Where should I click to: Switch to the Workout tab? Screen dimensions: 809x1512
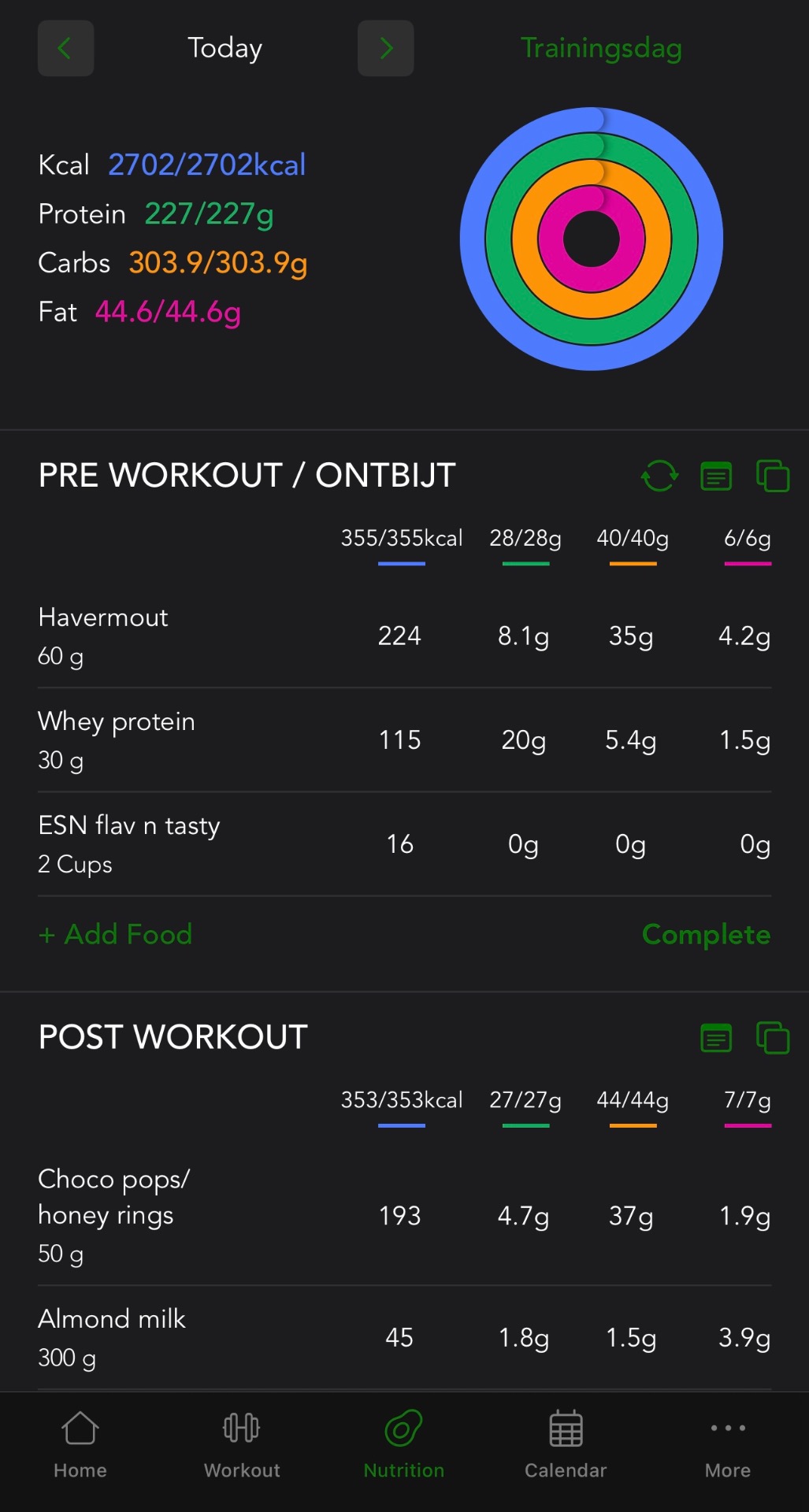pos(242,1444)
